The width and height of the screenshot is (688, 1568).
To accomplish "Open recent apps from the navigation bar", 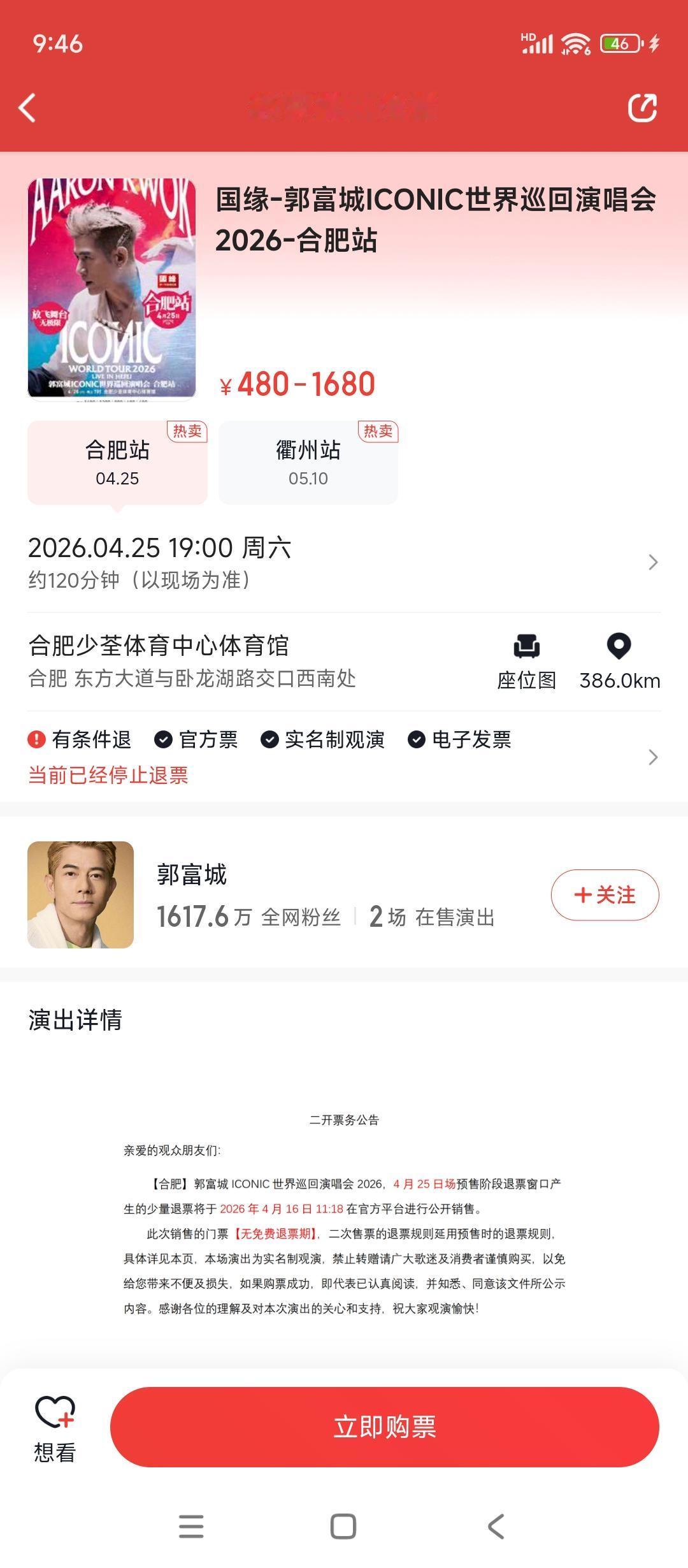I will 191,1526.
